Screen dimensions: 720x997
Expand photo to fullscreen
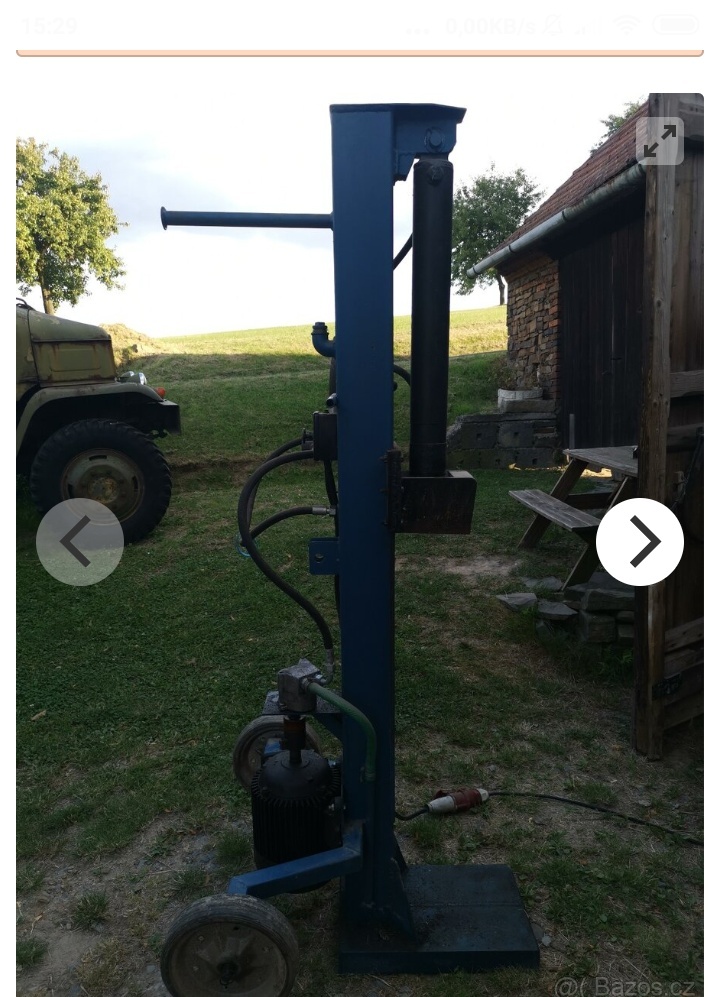660,142
